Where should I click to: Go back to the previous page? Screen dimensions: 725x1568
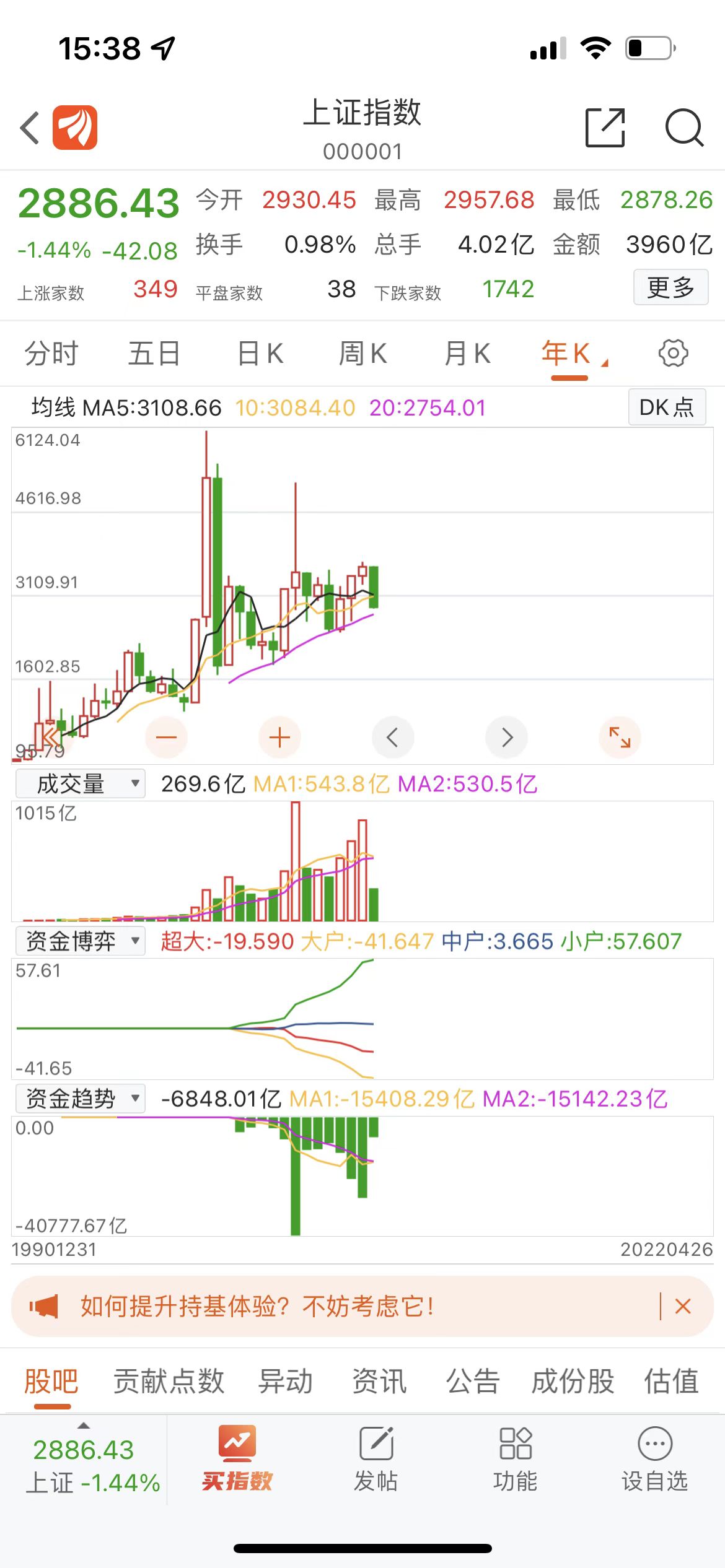(30, 128)
